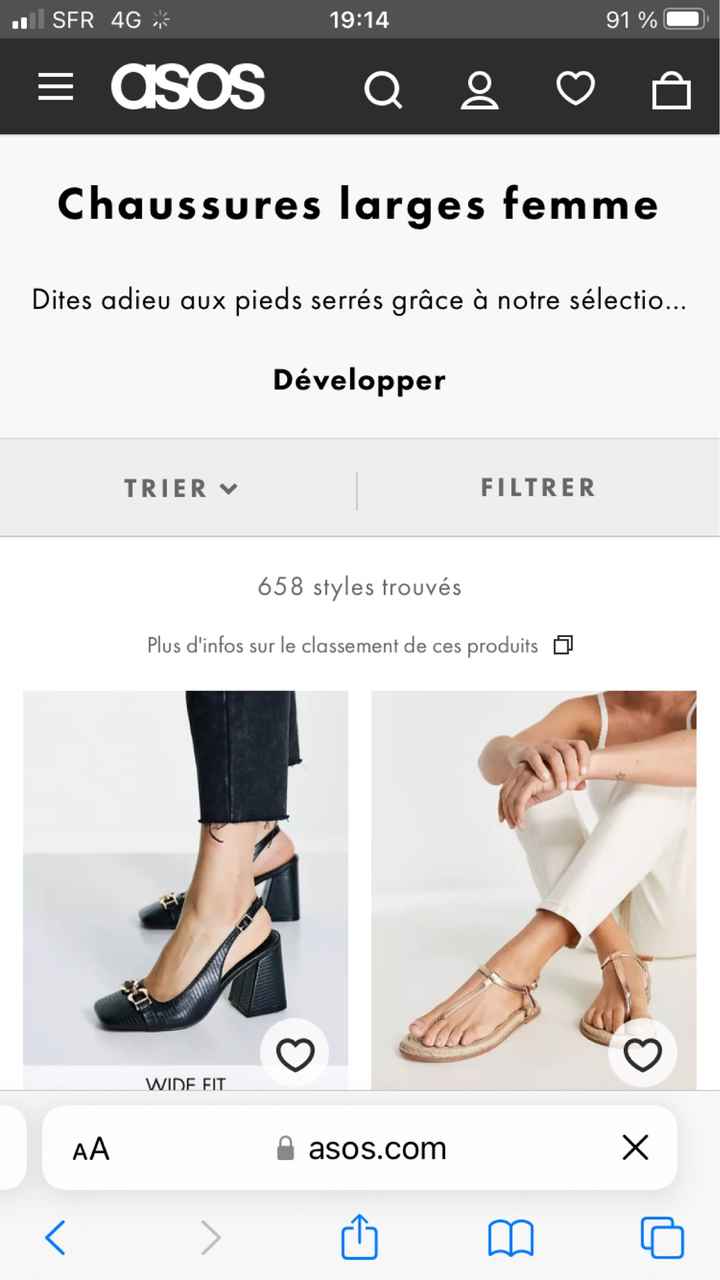Expand the description with Développer
720x1280 pixels.
coord(359,380)
